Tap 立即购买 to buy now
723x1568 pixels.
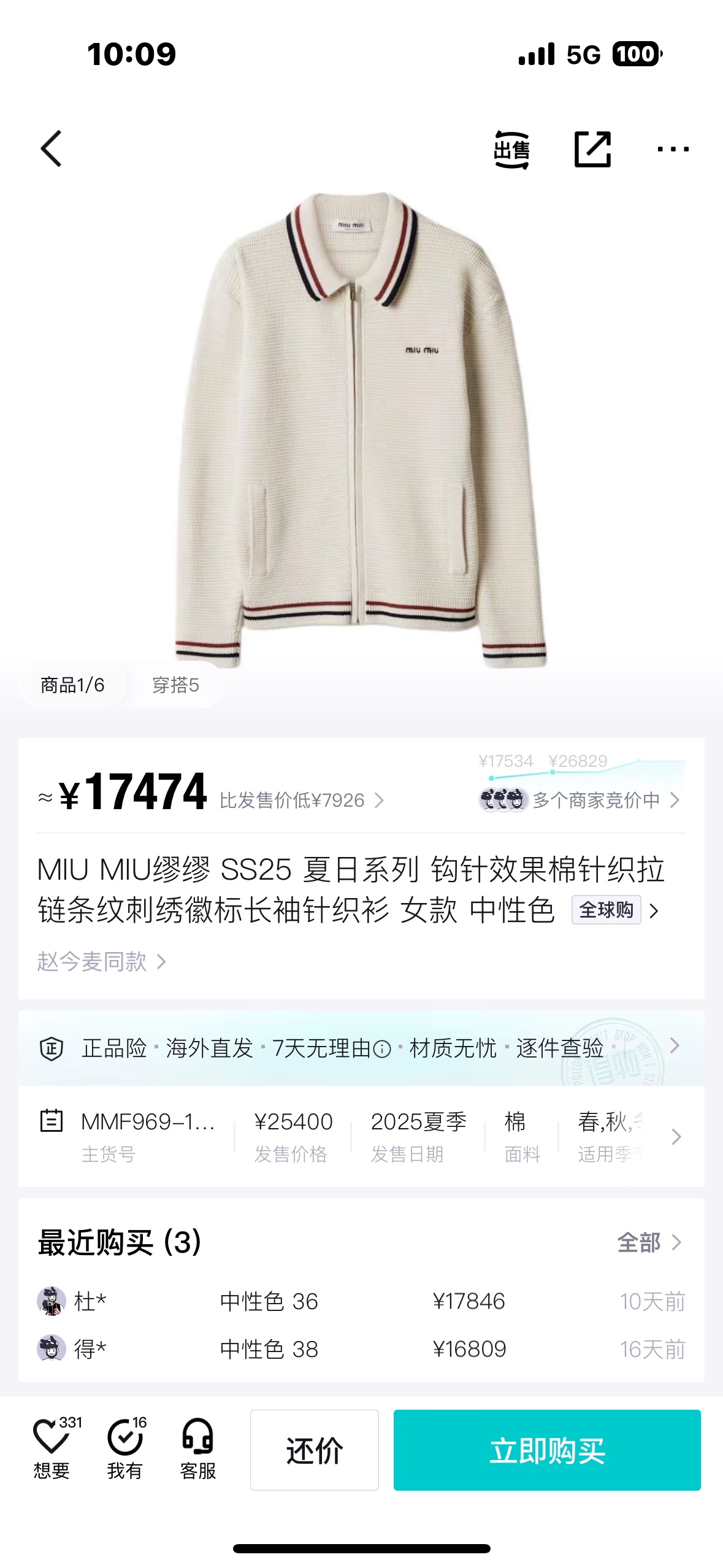click(547, 1450)
